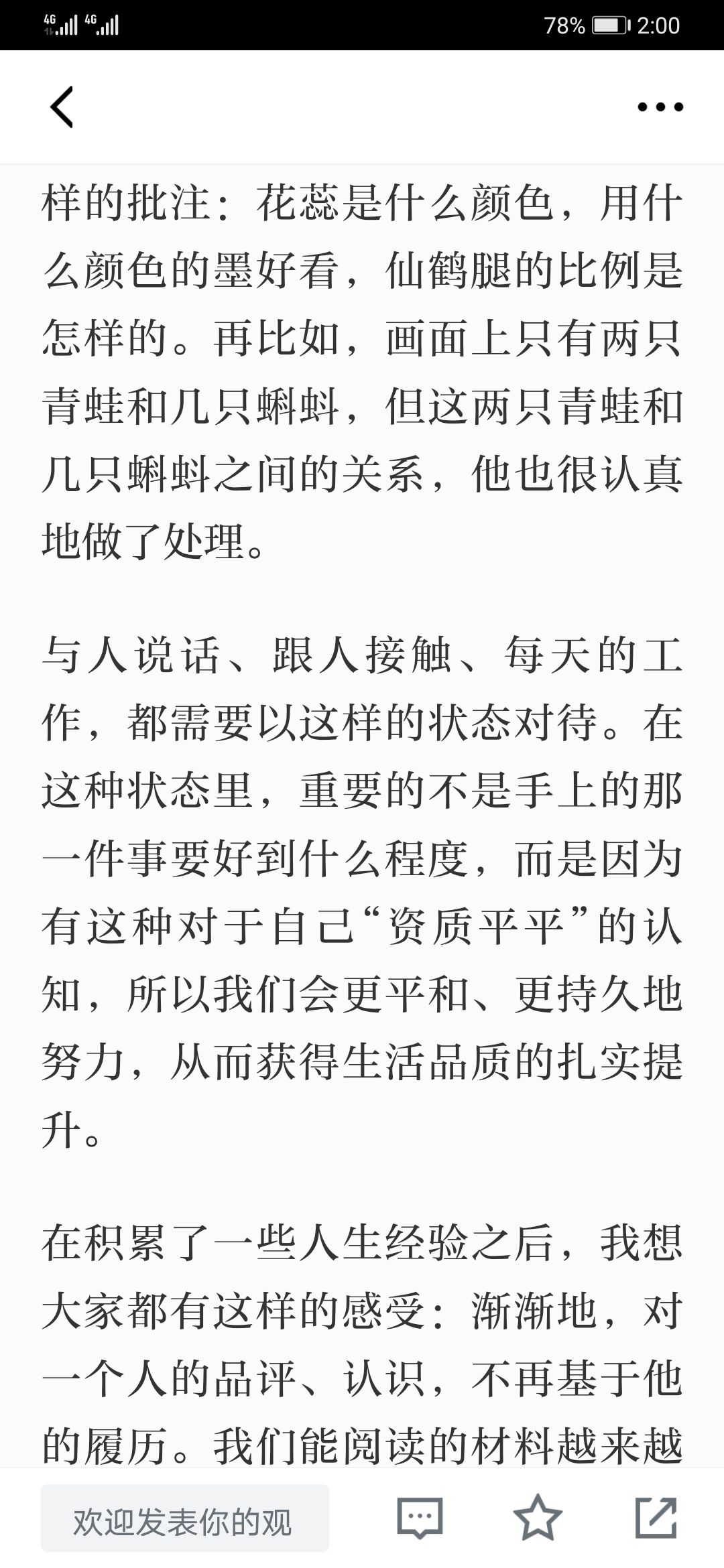Favorite this article with the star
The width and height of the screenshot is (724, 1568).
(x=538, y=1517)
